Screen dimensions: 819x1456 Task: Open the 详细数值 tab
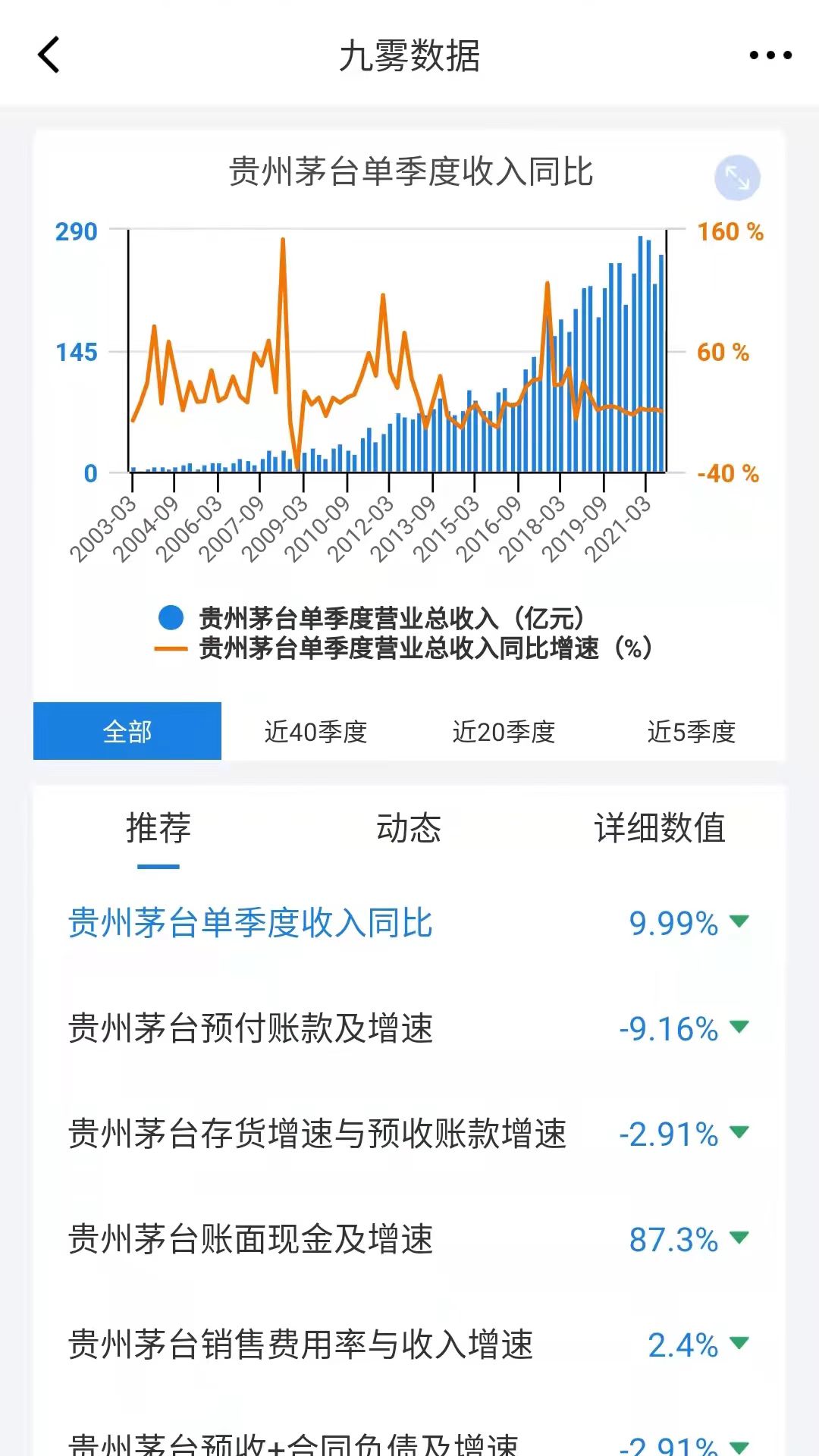[660, 828]
